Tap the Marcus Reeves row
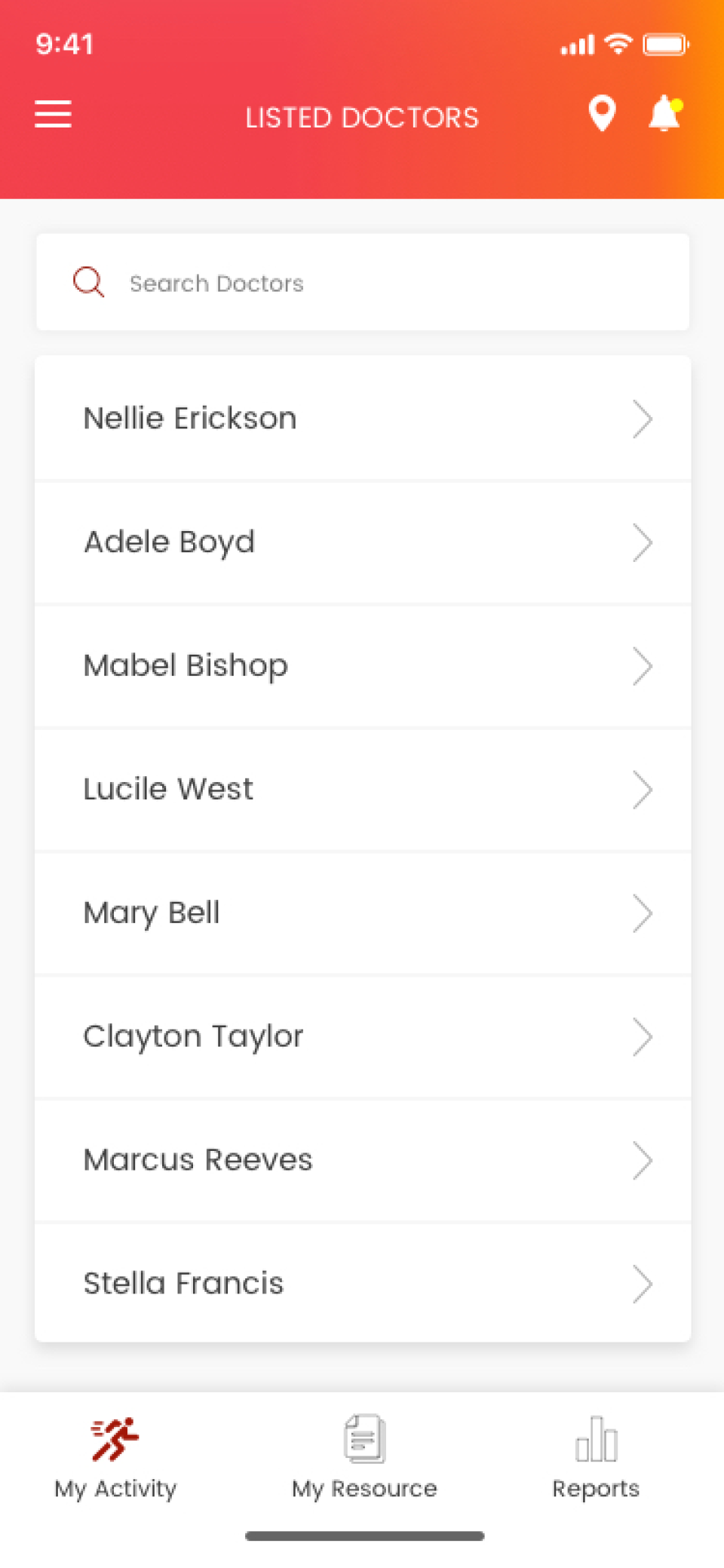The width and height of the screenshot is (724, 1568). [362, 1161]
